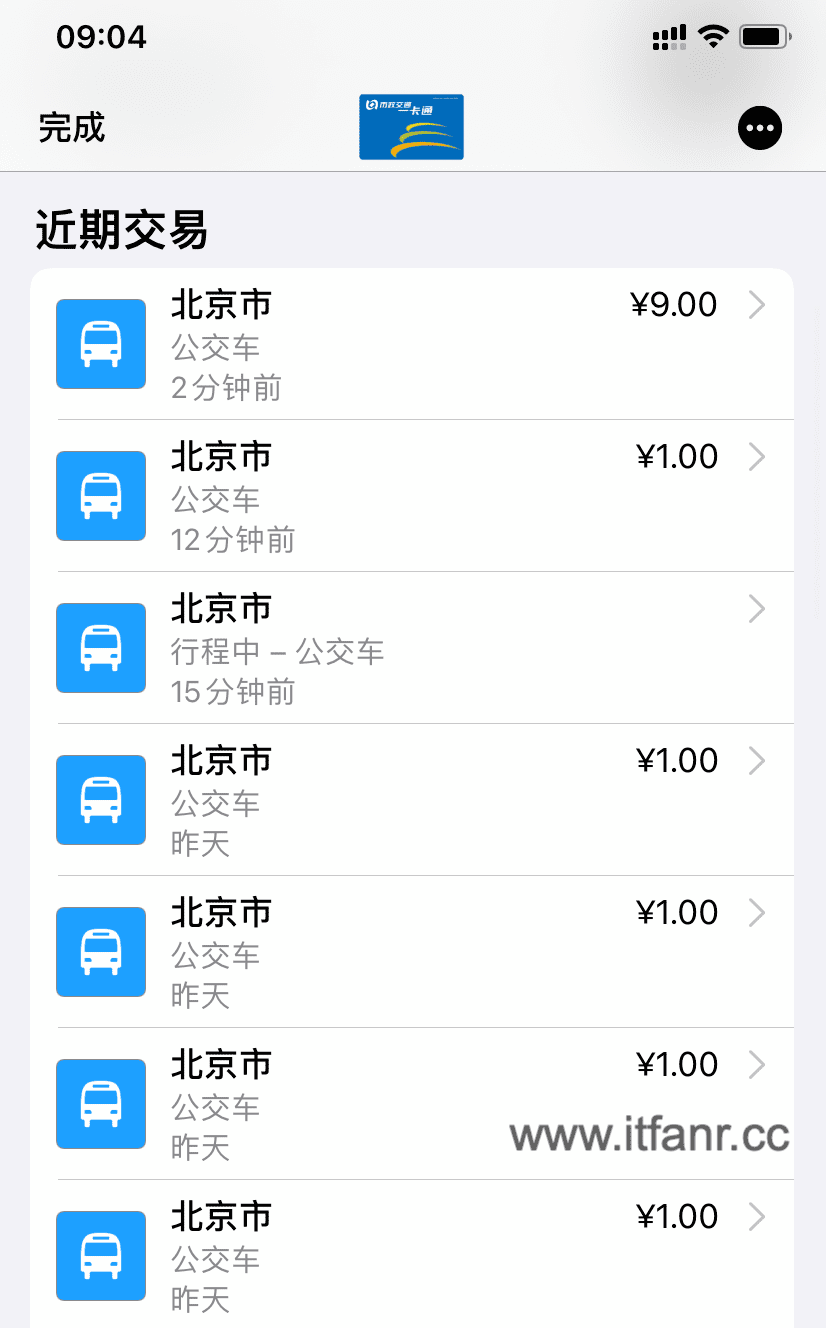Tap 完成 to close the card details
The height and width of the screenshot is (1328, 826).
72,128
